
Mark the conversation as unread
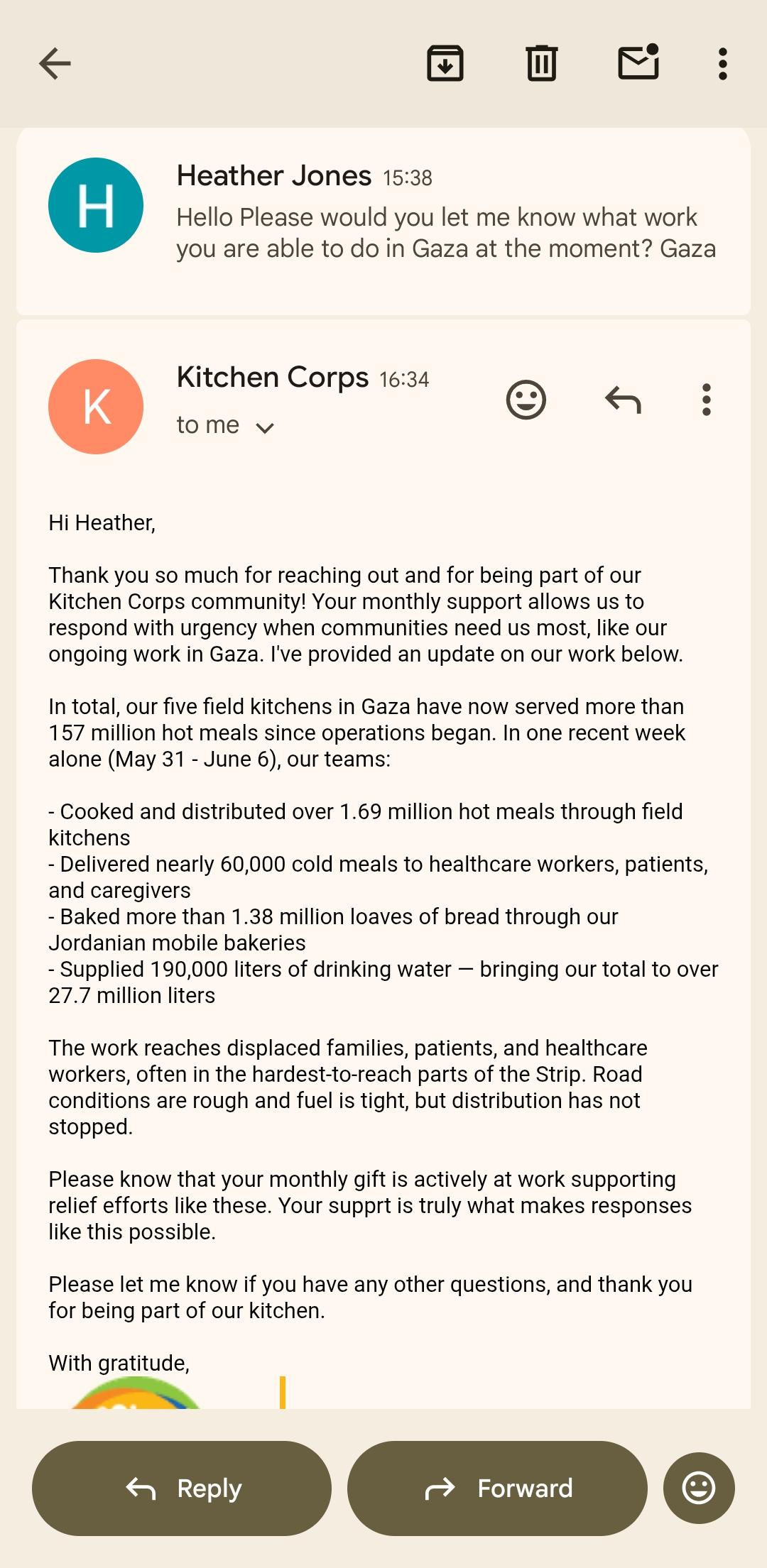638,62
